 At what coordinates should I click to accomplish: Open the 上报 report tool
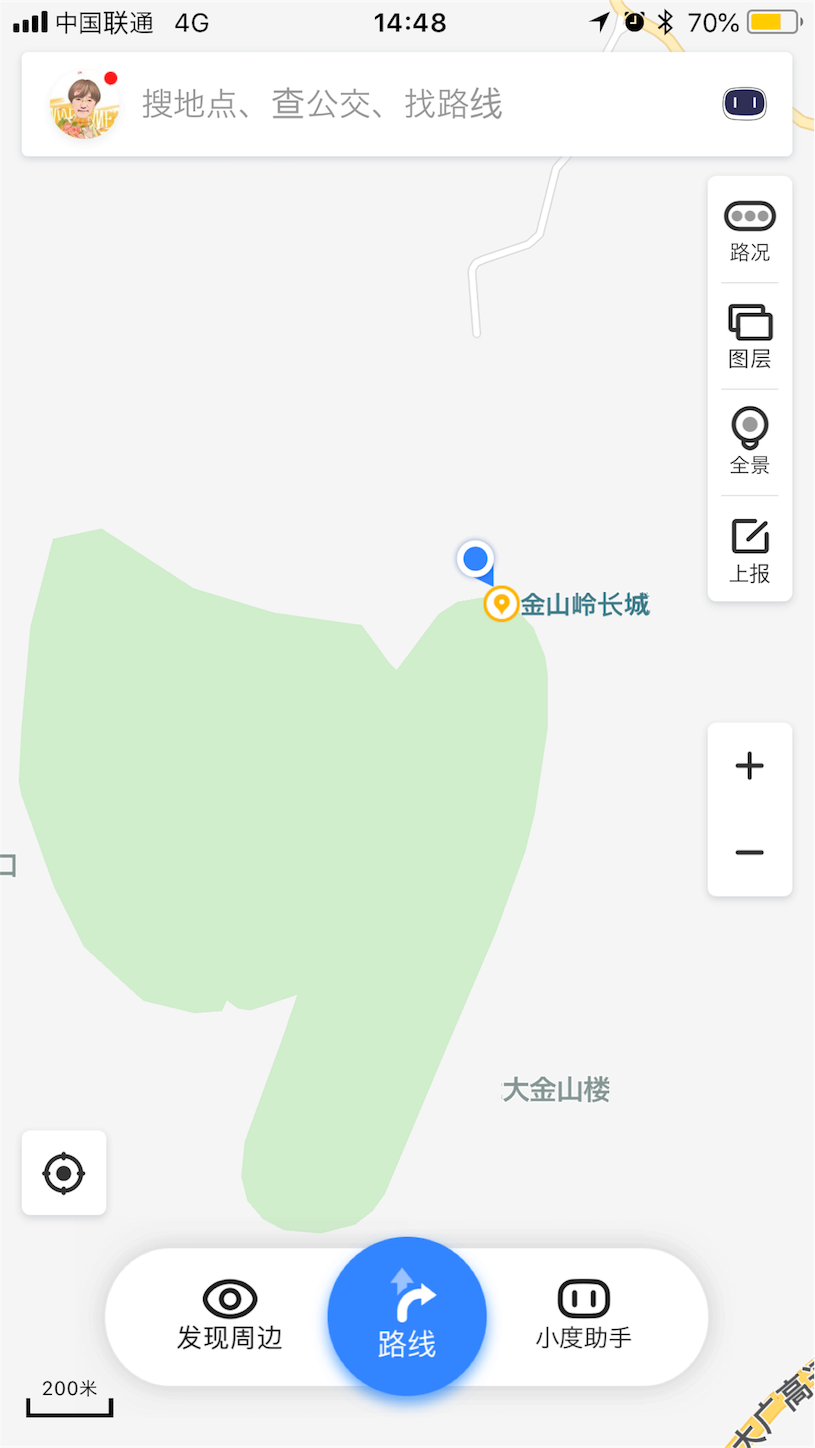tap(748, 552)
